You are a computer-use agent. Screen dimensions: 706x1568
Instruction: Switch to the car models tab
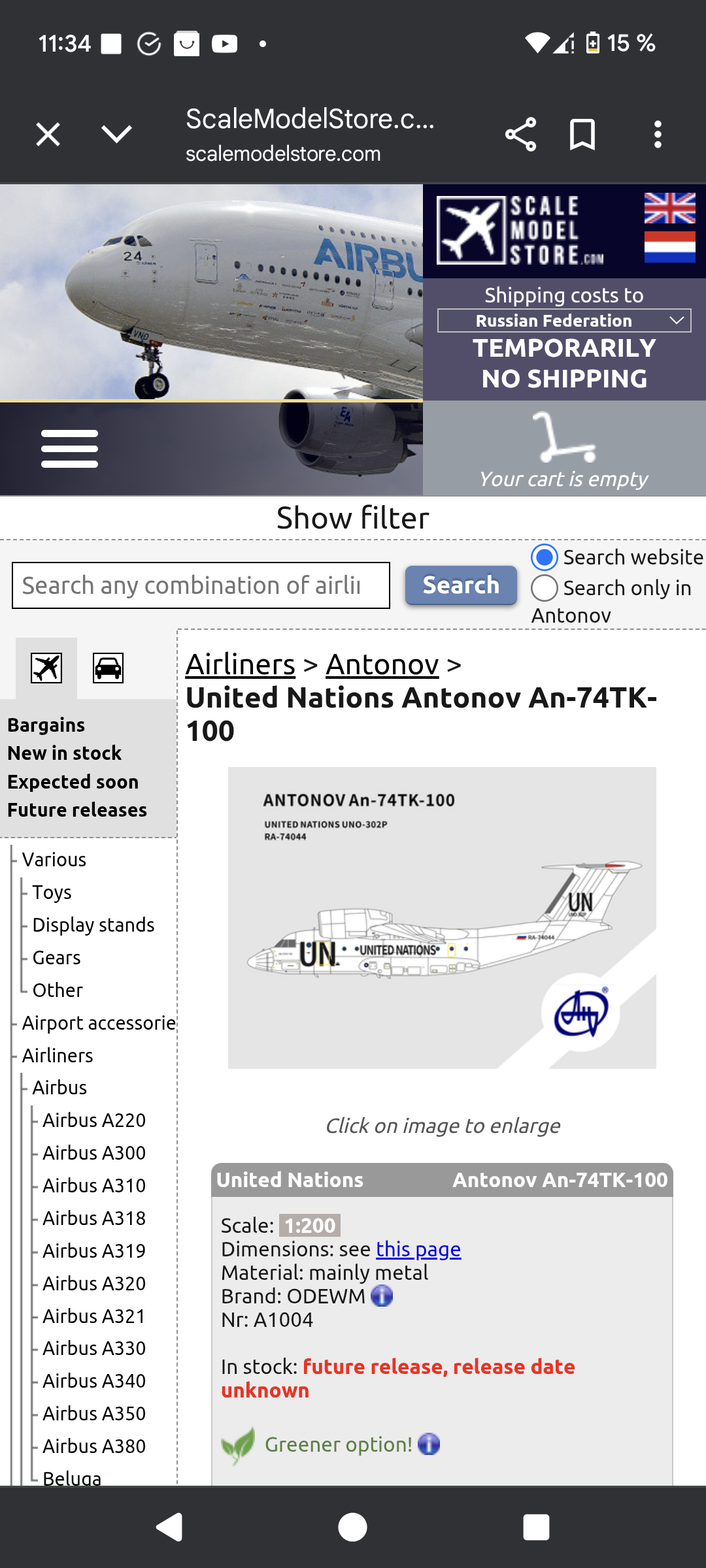108,668
